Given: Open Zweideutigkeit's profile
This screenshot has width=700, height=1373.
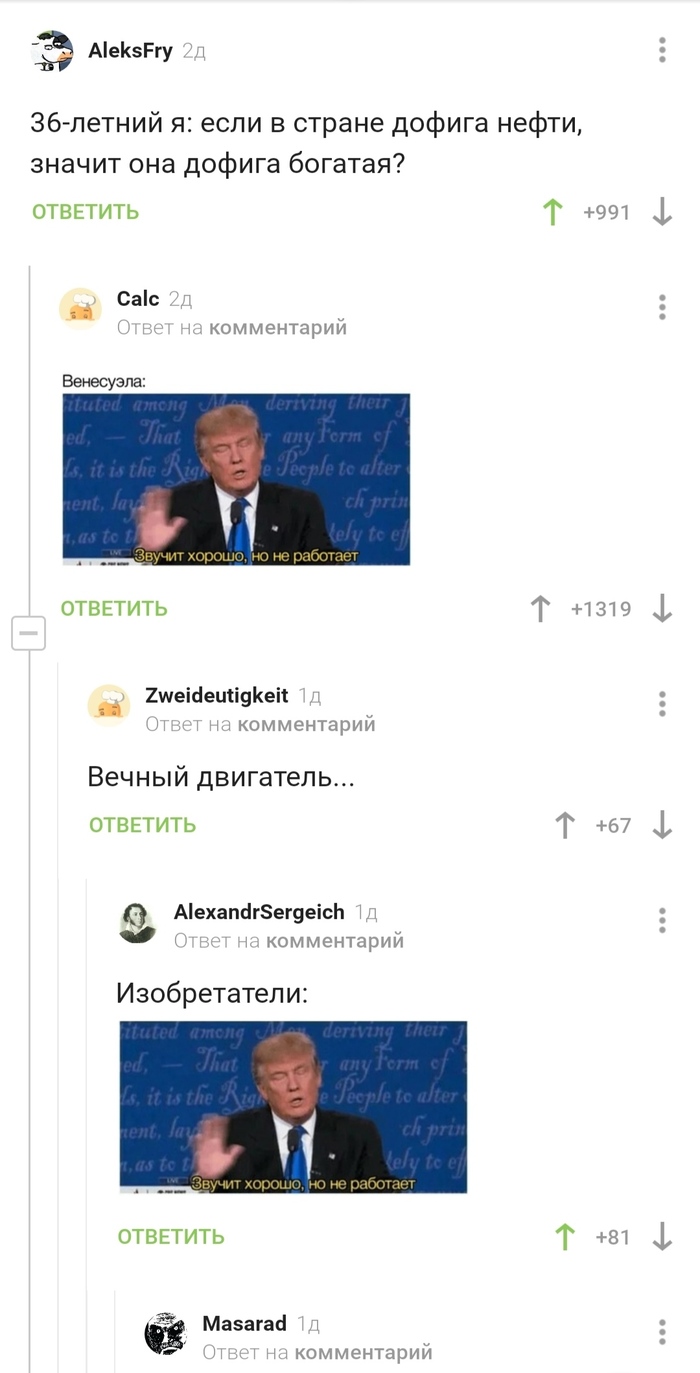Looking at the screenshot, I should (x=216, y=696).
